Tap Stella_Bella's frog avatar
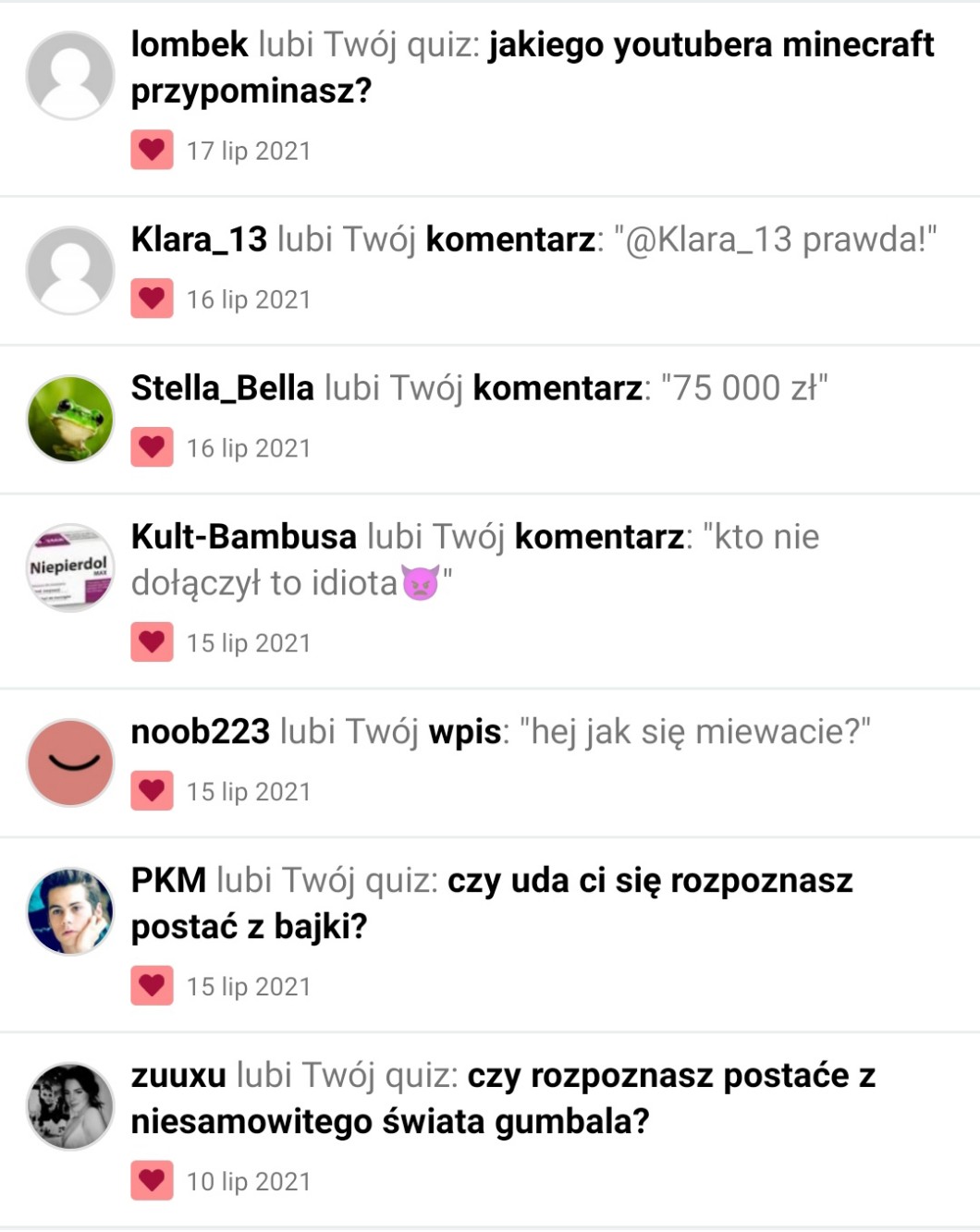This screenshot has height=1232, width=980. [x=70, y=419]
